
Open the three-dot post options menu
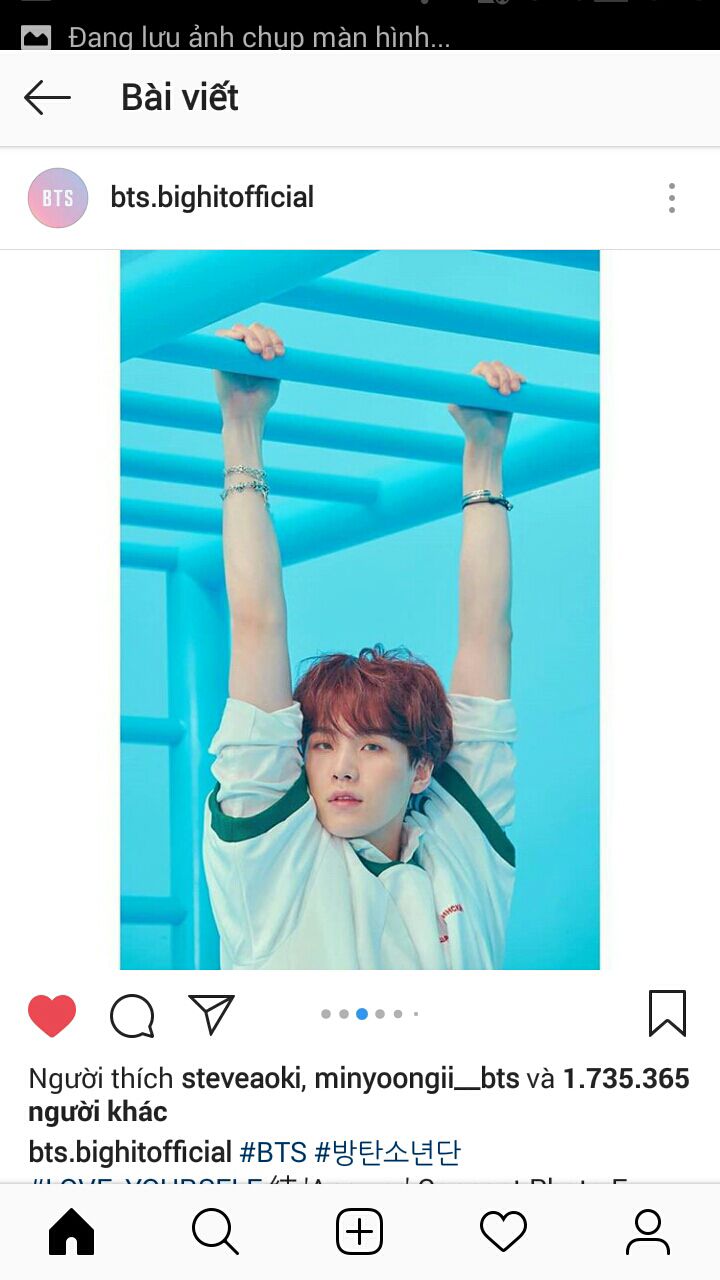tap(672, 198)
